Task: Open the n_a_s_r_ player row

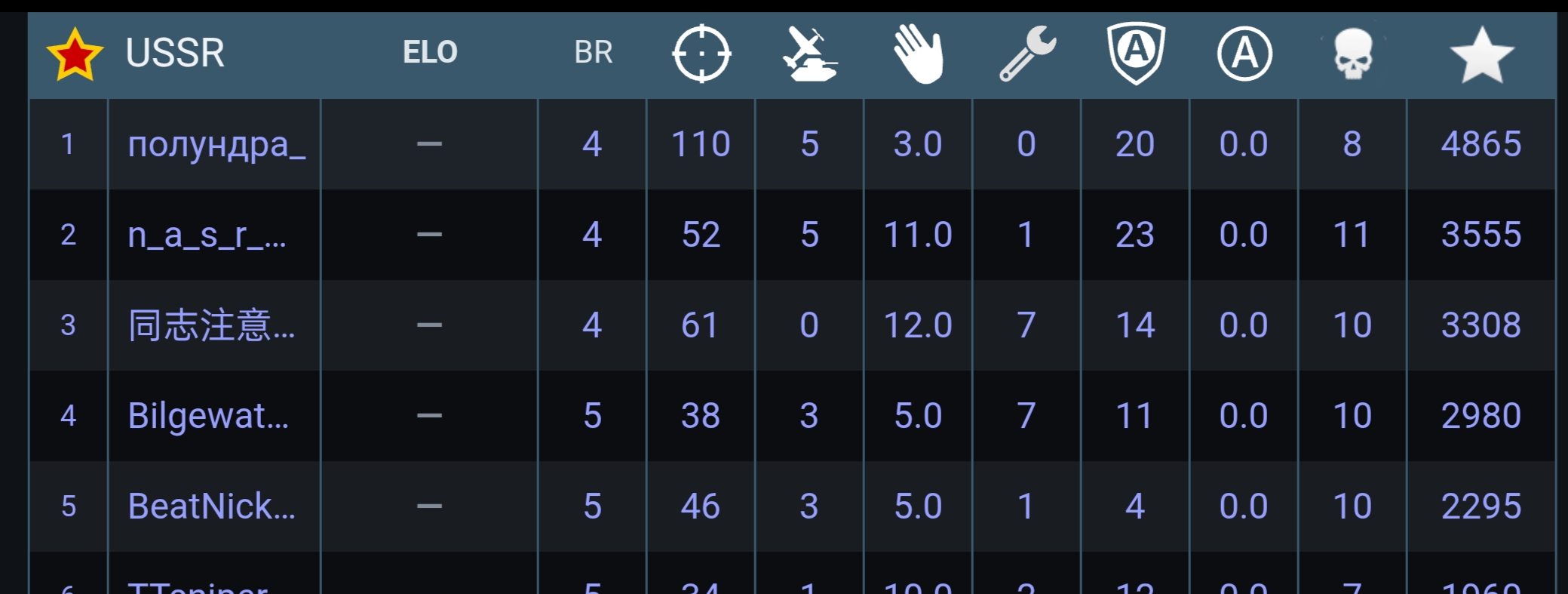Action: click(x=792, y=235)
